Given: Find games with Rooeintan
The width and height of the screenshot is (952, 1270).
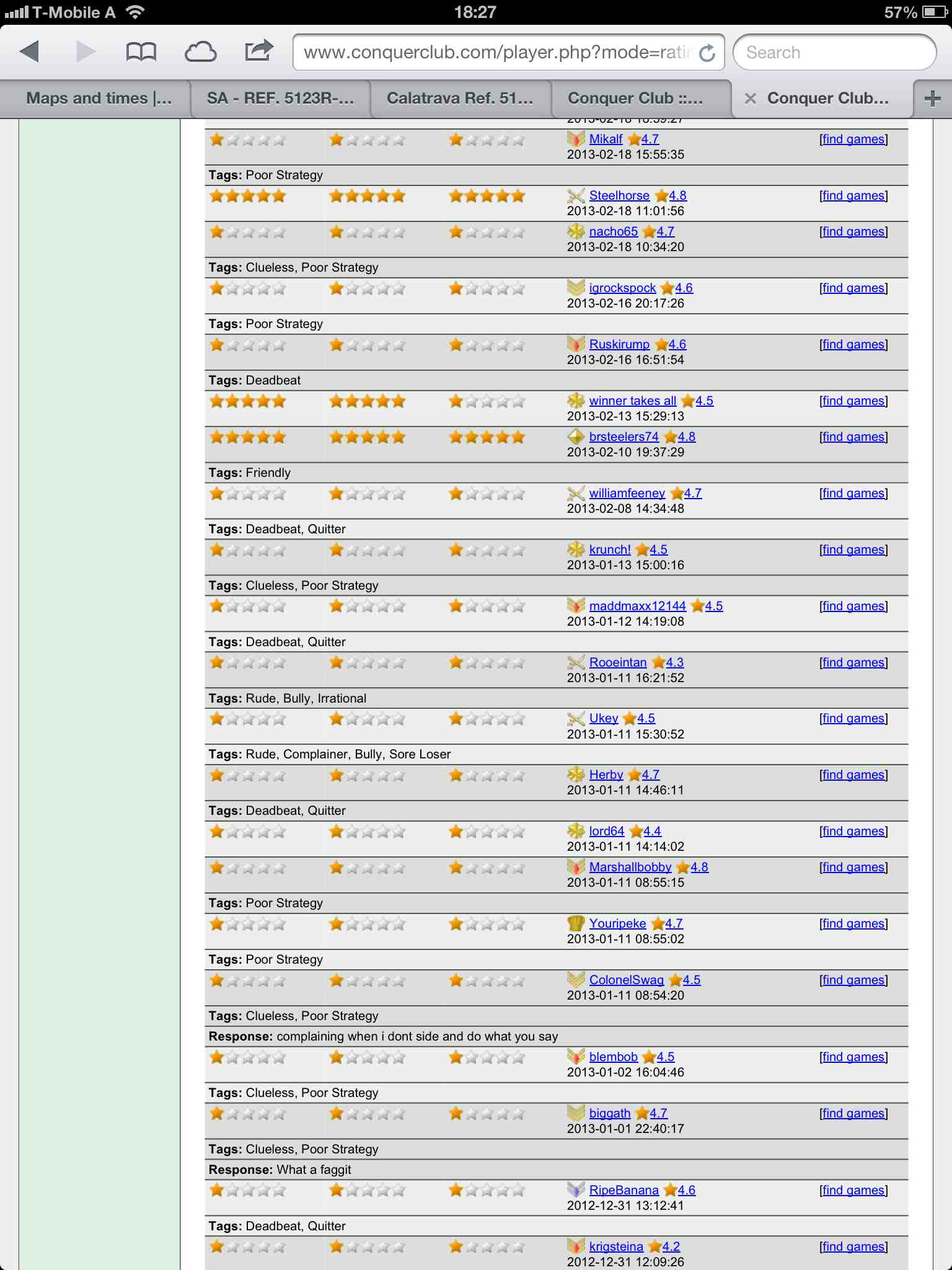Looking at the screenshot, I should (853, 663).
